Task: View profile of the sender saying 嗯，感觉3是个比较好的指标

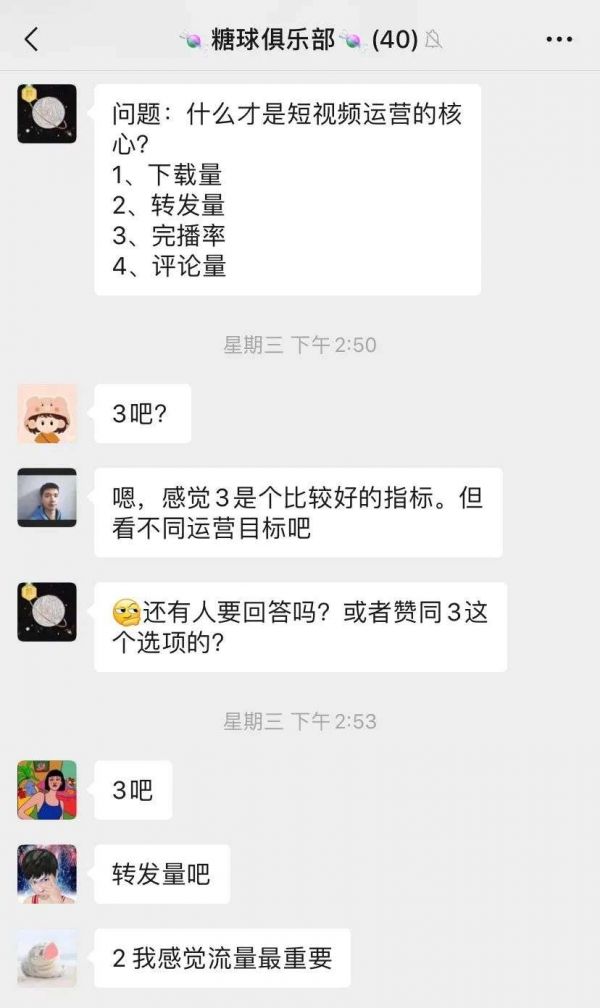Action: (47, 497)
